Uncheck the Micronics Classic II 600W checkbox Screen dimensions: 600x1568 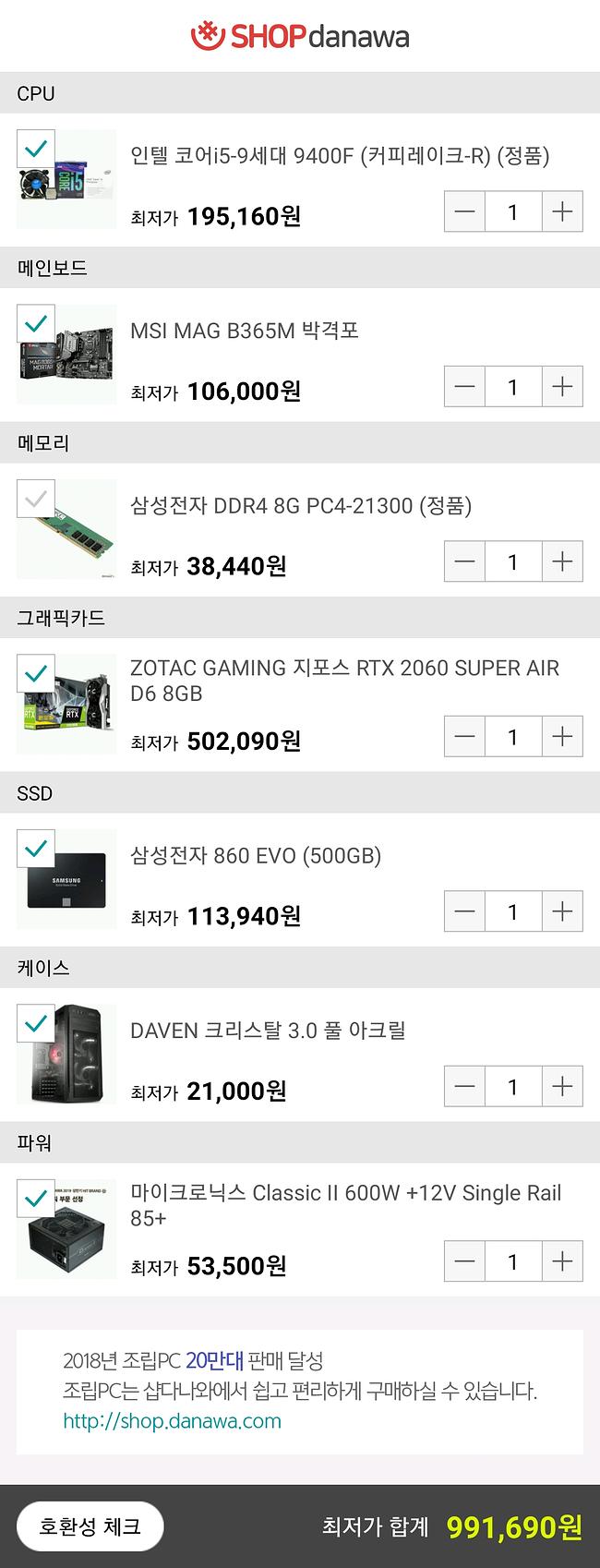click(36, 1199)
